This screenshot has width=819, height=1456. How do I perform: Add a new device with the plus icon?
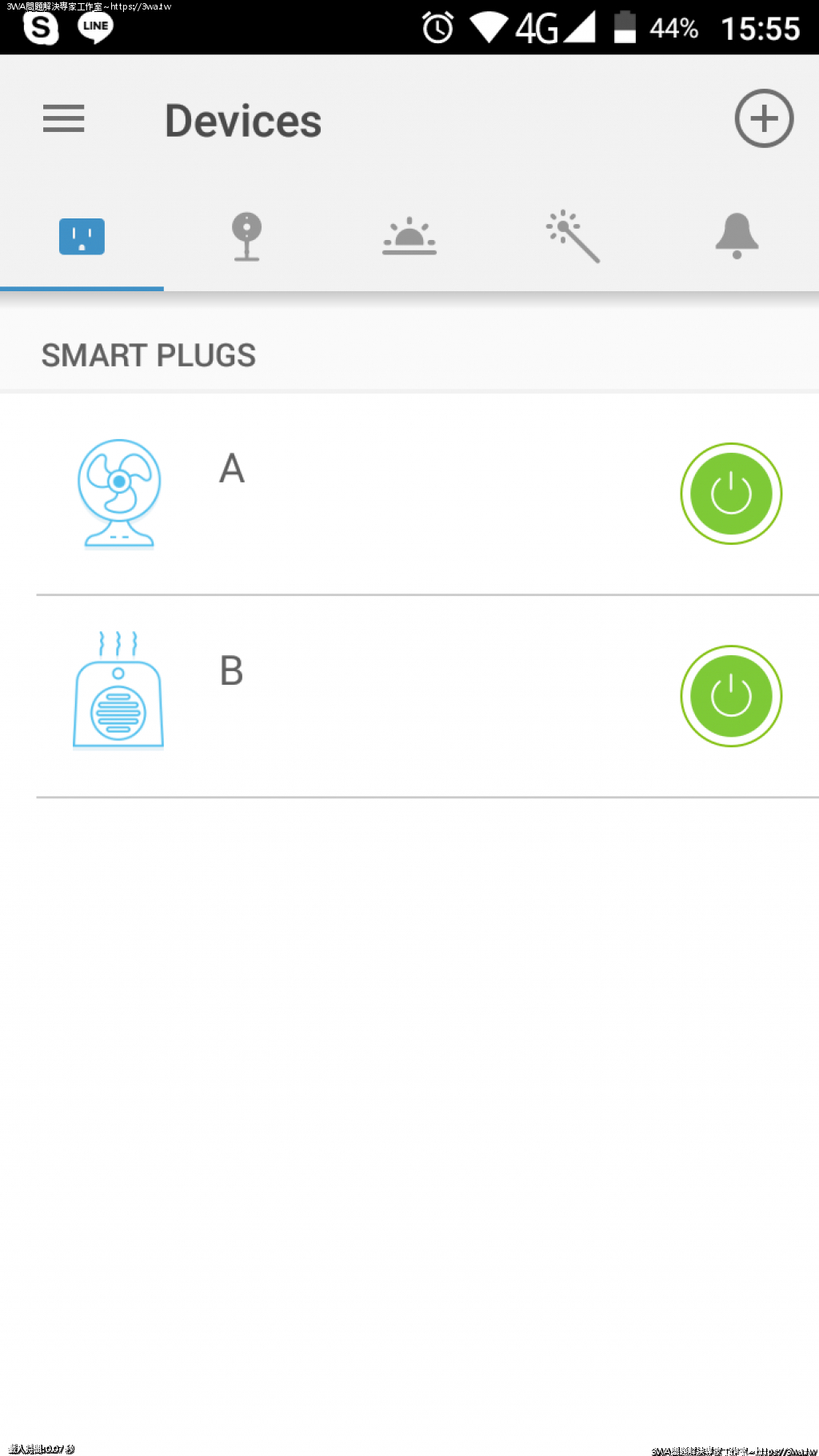tap(764, 118)
